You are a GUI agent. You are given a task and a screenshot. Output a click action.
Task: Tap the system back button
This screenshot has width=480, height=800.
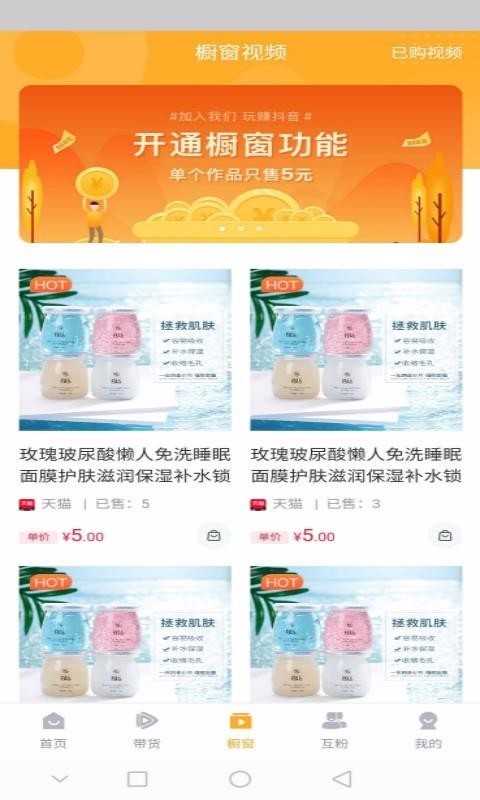(342, 779)
